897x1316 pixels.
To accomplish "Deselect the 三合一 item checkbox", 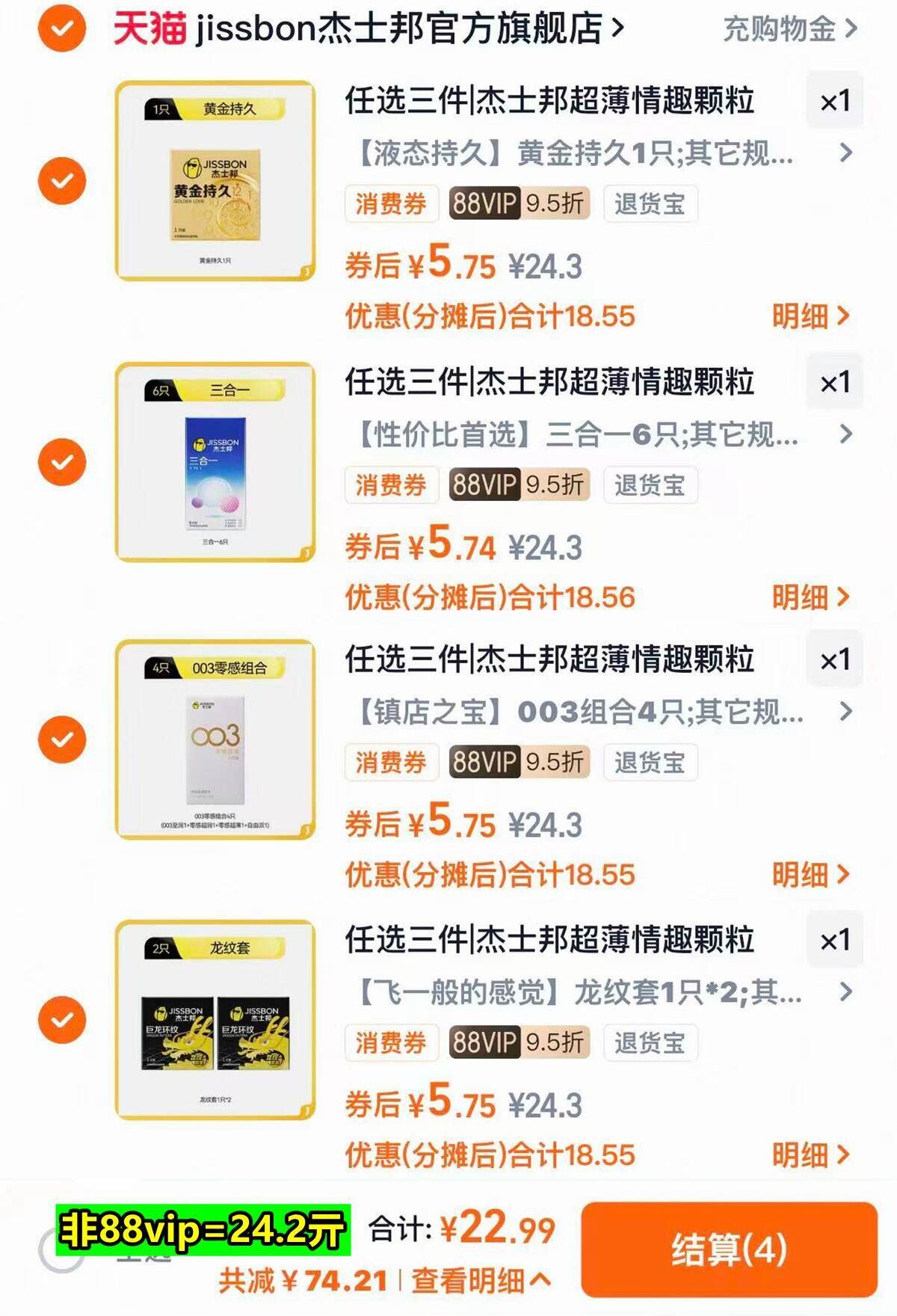I will 63,461.
